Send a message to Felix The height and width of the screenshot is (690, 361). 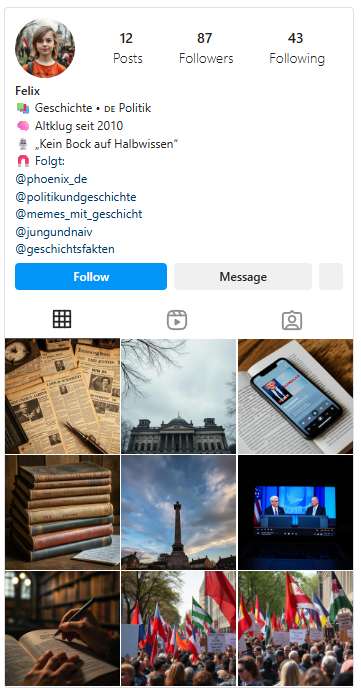(x=243, y=276)
